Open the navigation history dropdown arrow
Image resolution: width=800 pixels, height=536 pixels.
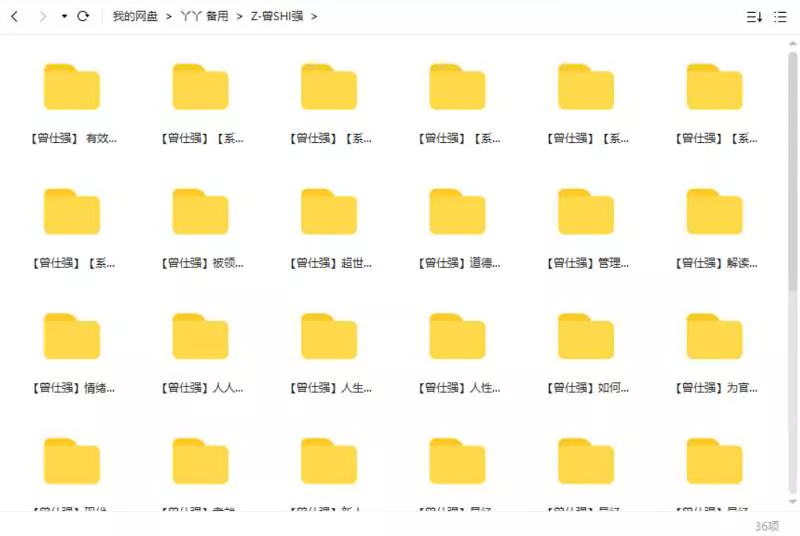(x=64, y=17)
